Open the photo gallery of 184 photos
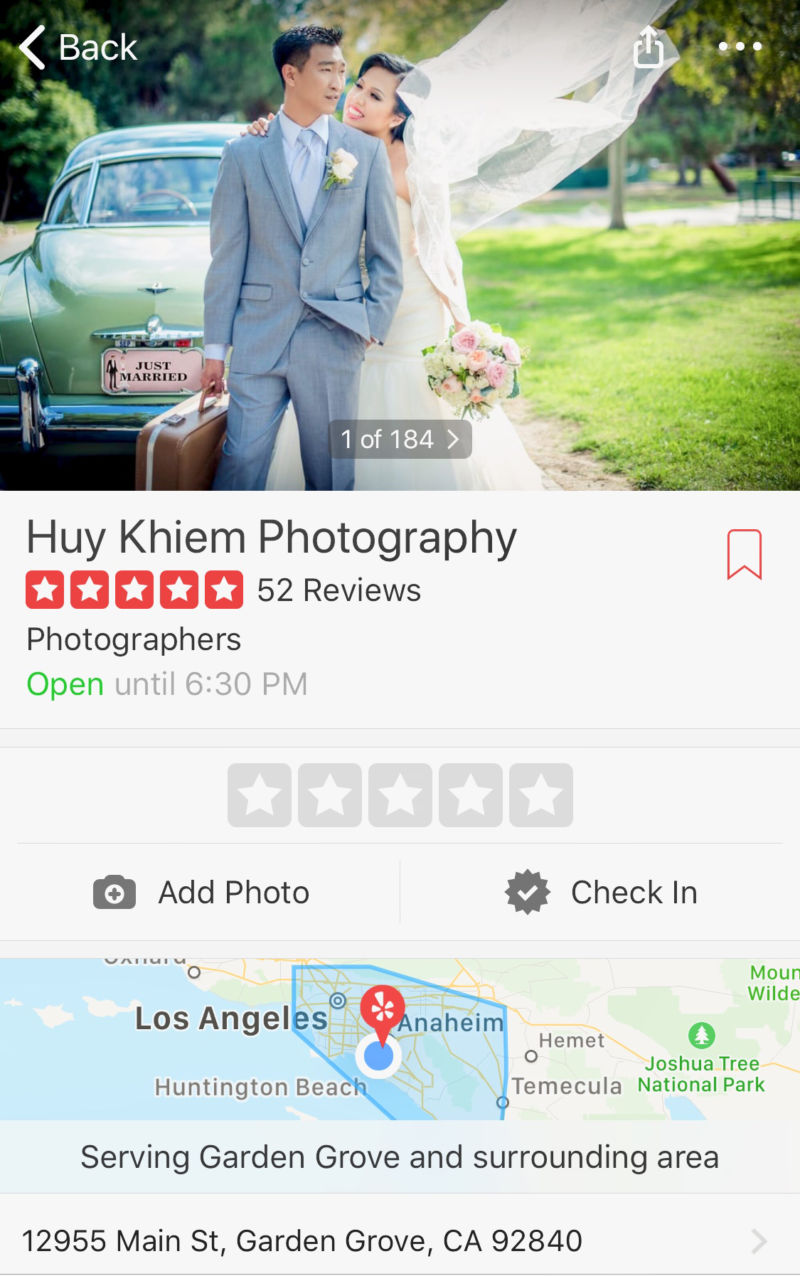Image resolution: width=800 pixels, height=1276 pixels. pos(400,439)
